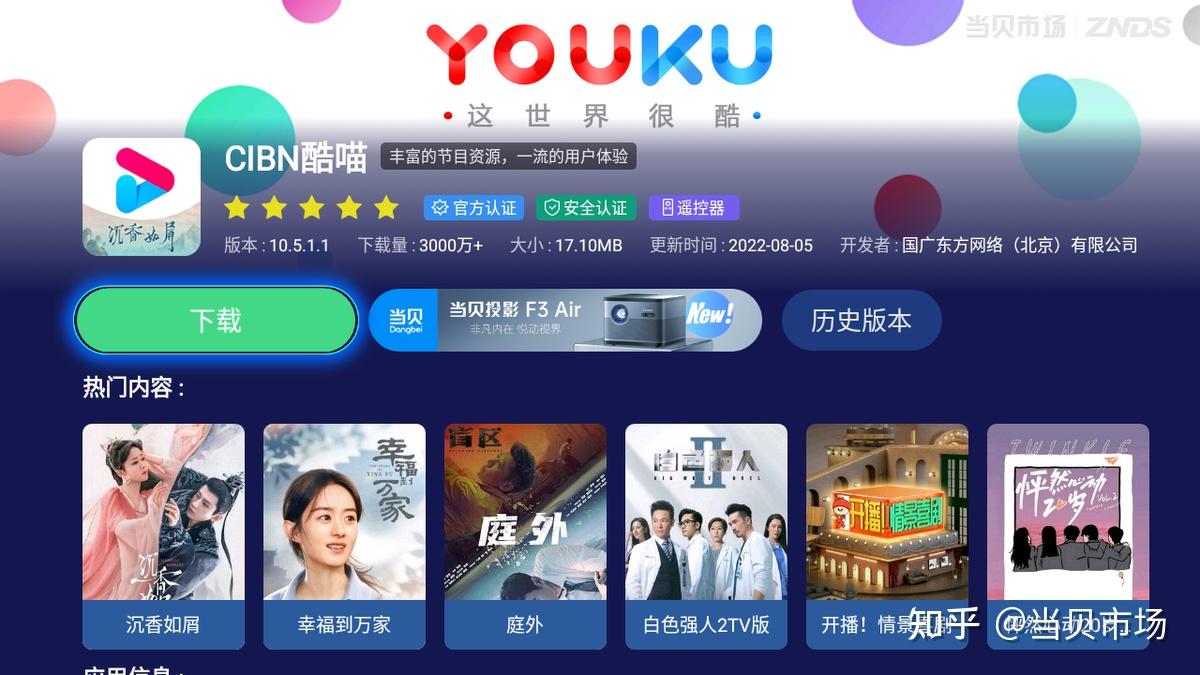Open the 白色强人2TV版 poster card
1200x675 pixels.
pos(706,535)
